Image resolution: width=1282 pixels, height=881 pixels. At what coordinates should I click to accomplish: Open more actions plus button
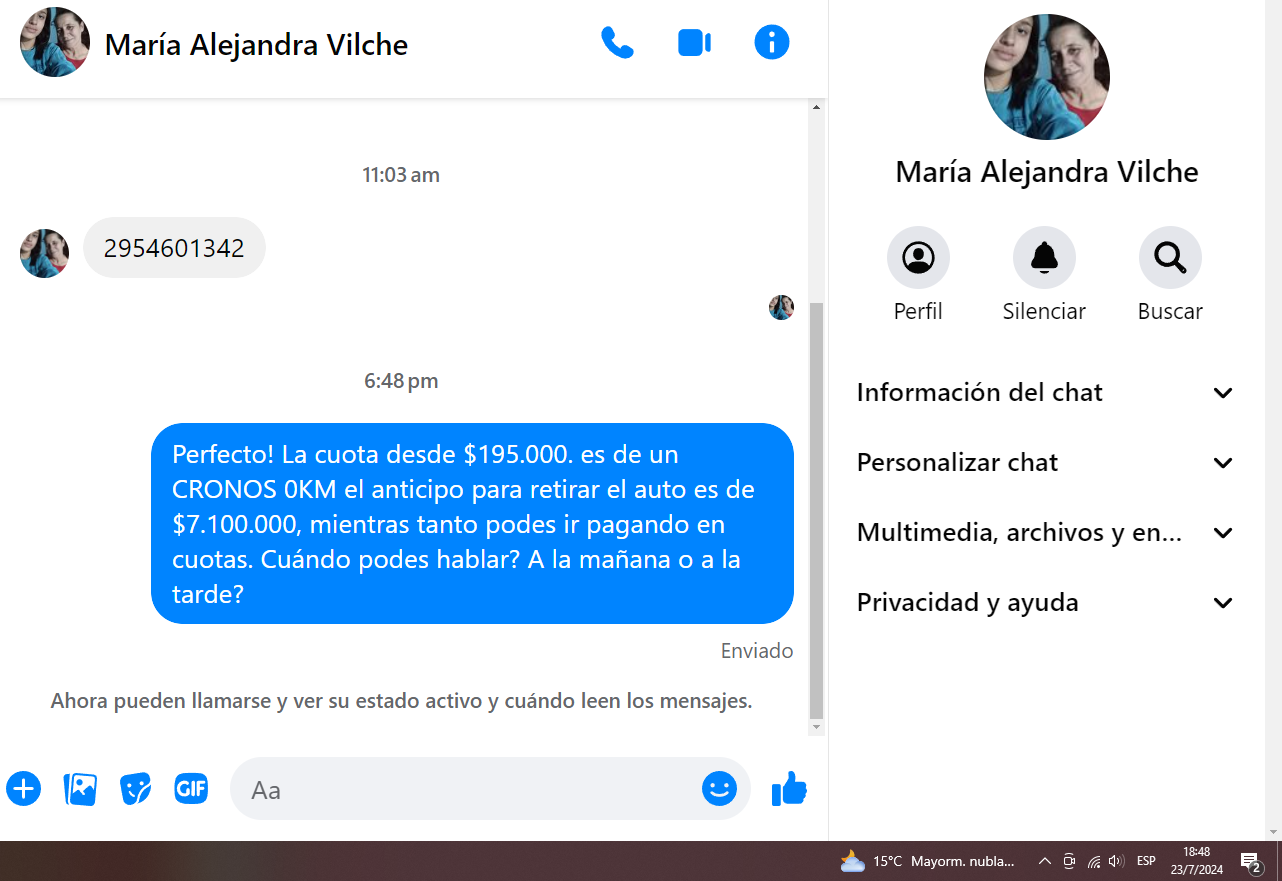pyautogui.click(x=23, y=789)
